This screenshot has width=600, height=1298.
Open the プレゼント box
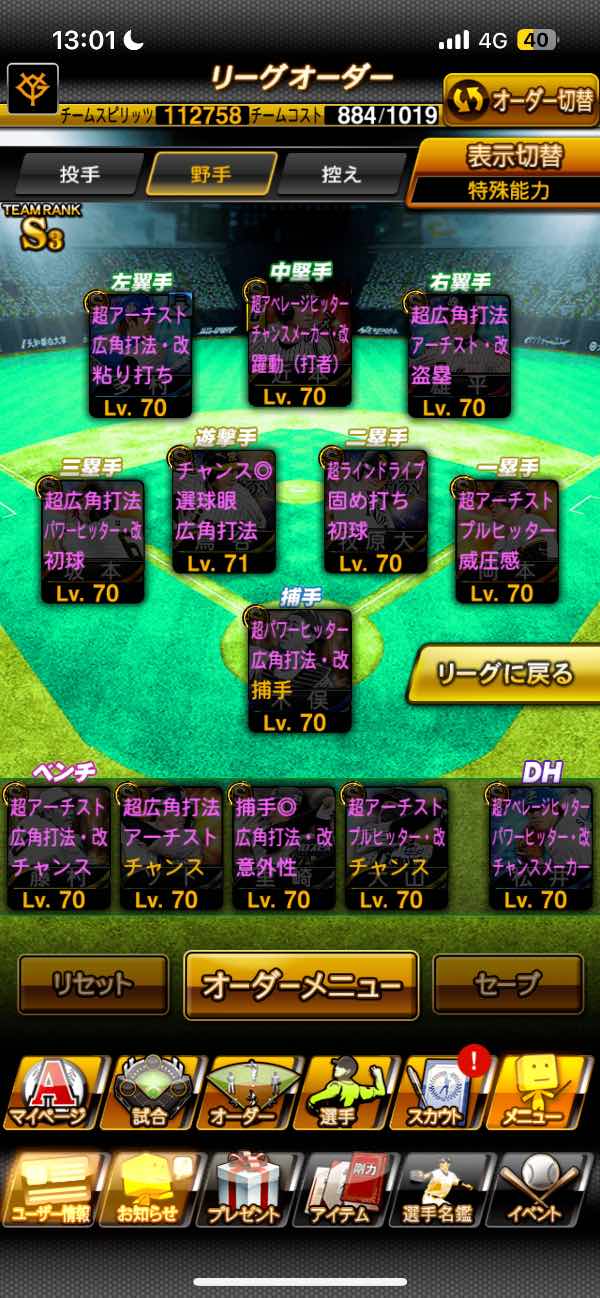(246, 1190)
